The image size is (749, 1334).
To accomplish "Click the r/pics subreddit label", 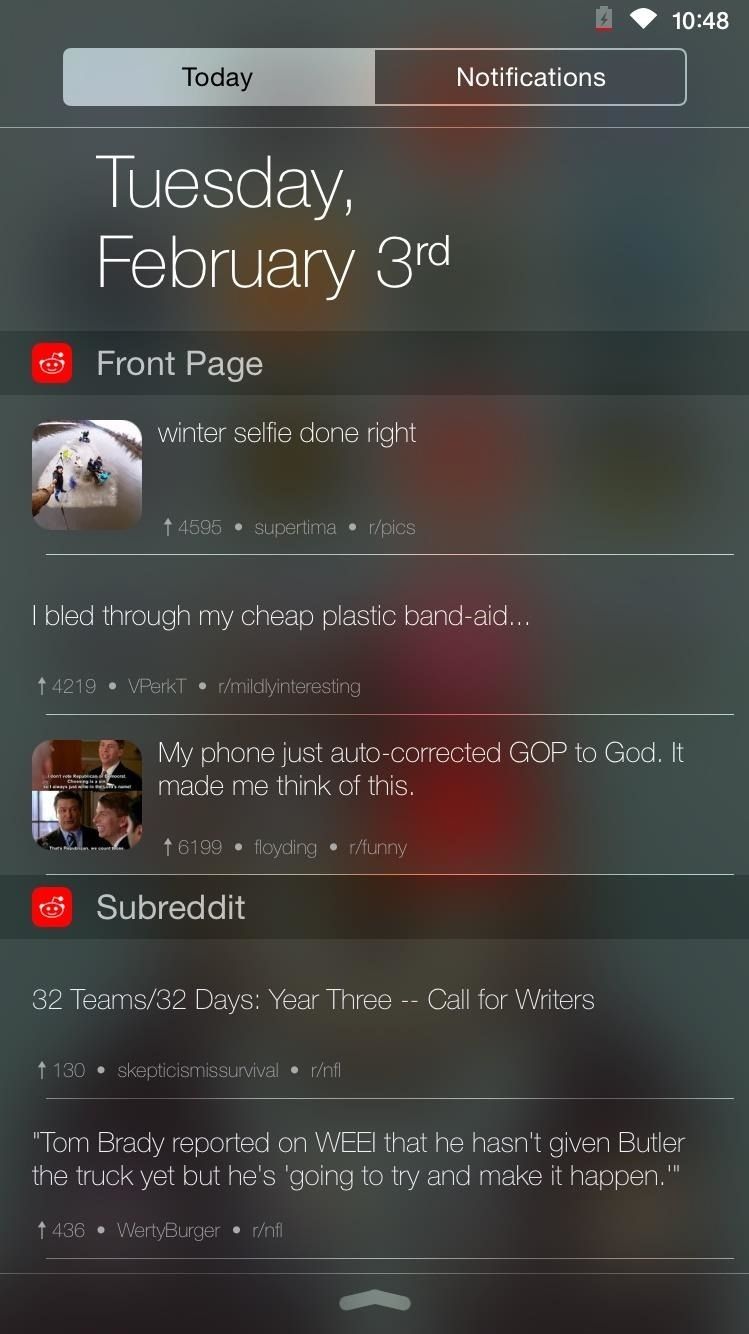I will point(392,527).
